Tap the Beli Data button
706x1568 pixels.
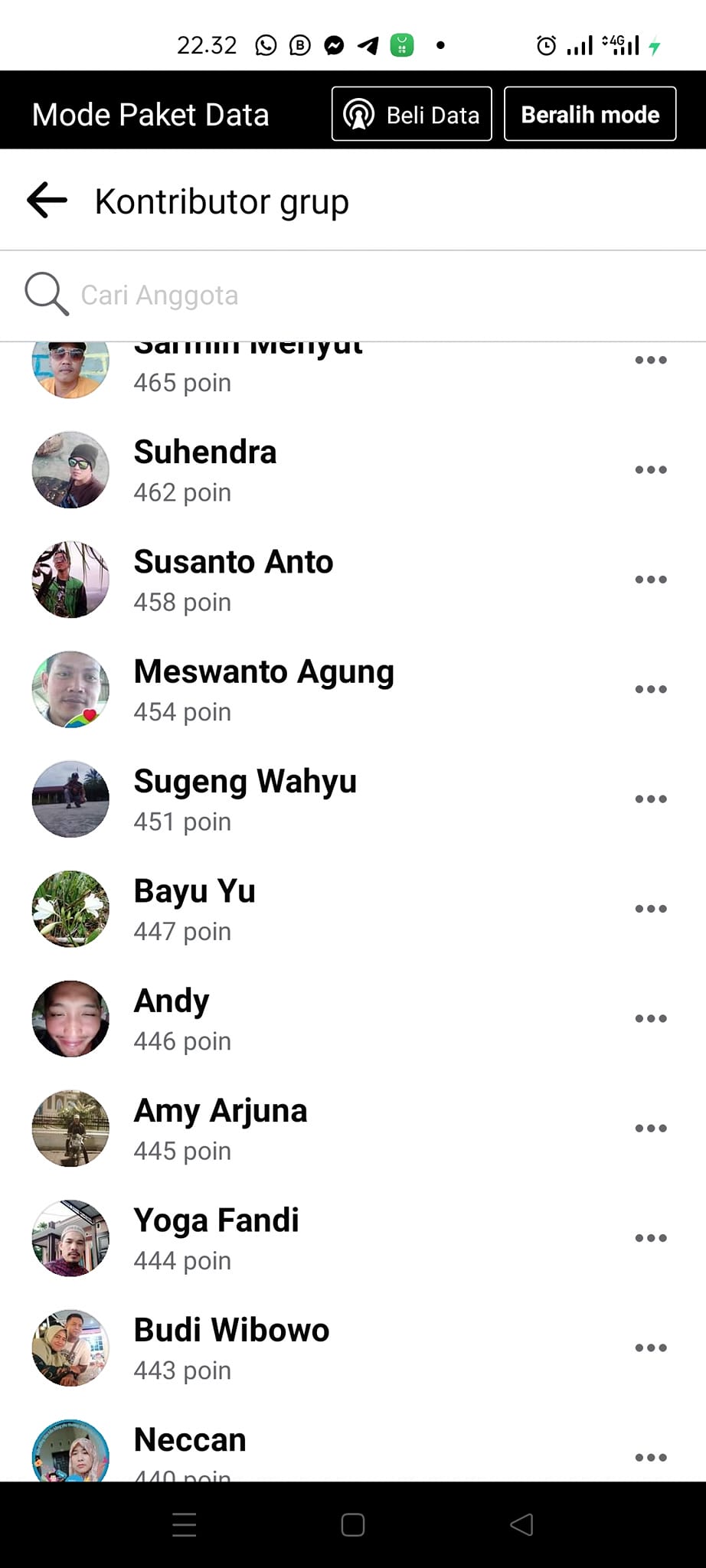(411, 115)
